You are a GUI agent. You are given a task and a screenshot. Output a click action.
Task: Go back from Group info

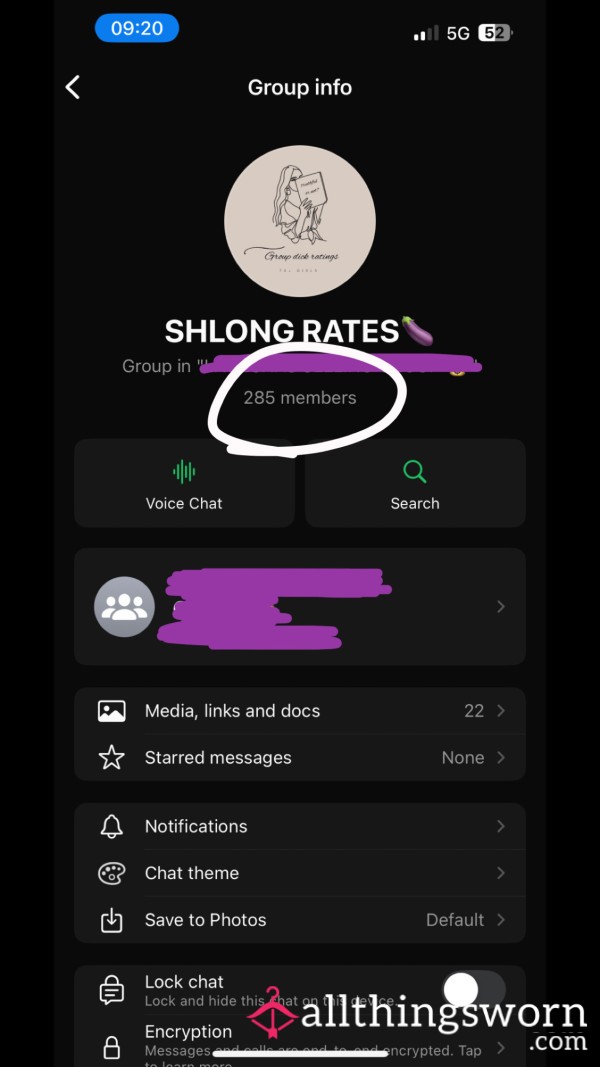(x=73, y=87)
